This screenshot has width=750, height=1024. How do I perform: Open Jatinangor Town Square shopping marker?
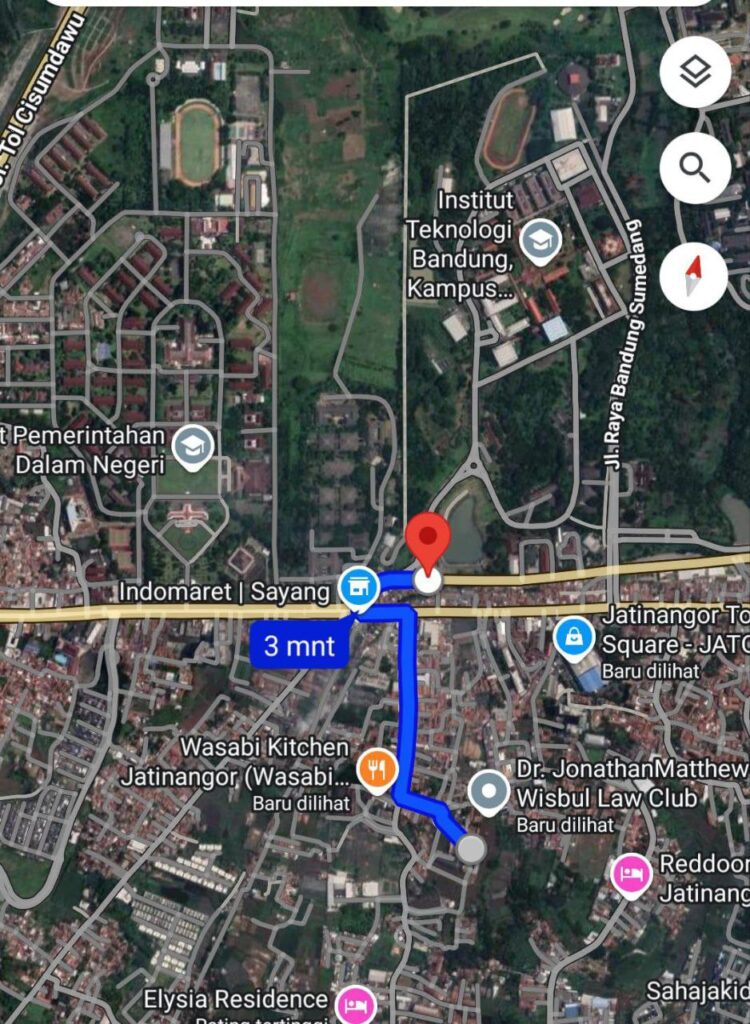(574, 636)
